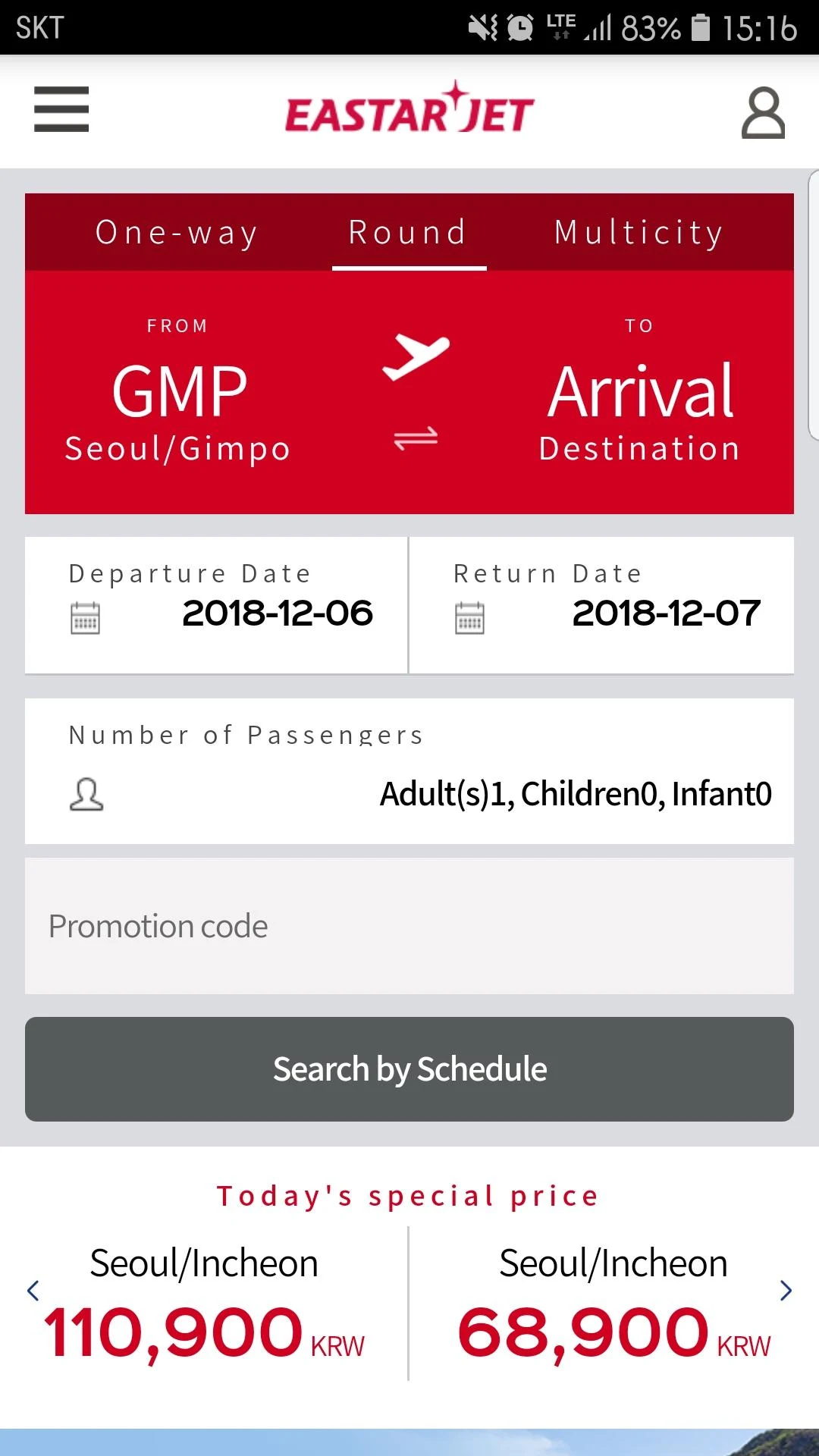Show previous special price offers
This screenshot has width=819, height=1456.
[x=33, y=1291]
